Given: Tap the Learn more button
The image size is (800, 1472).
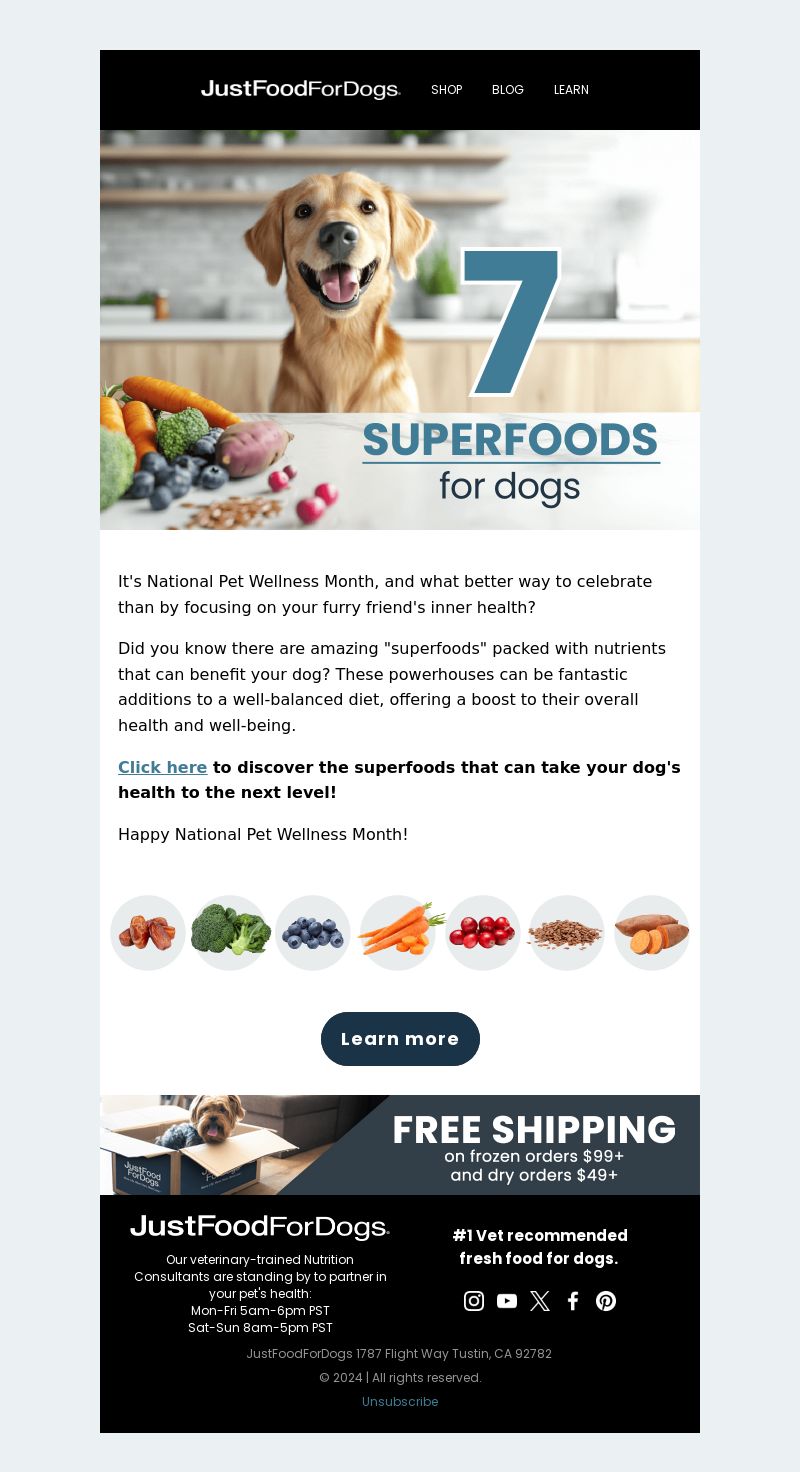Looking at the screenshot, I should coord(400,1039).
